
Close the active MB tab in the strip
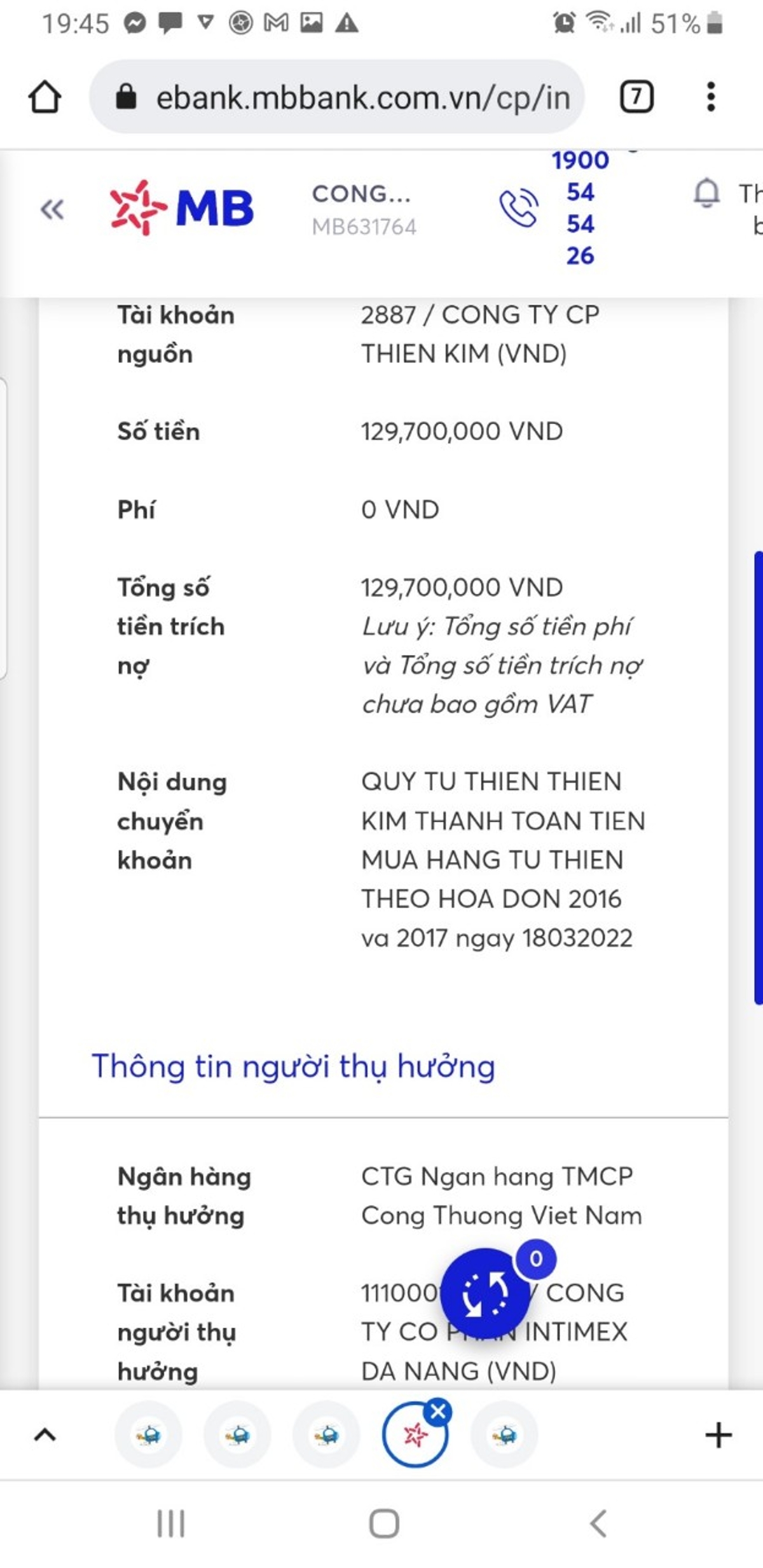(438, 1412)
